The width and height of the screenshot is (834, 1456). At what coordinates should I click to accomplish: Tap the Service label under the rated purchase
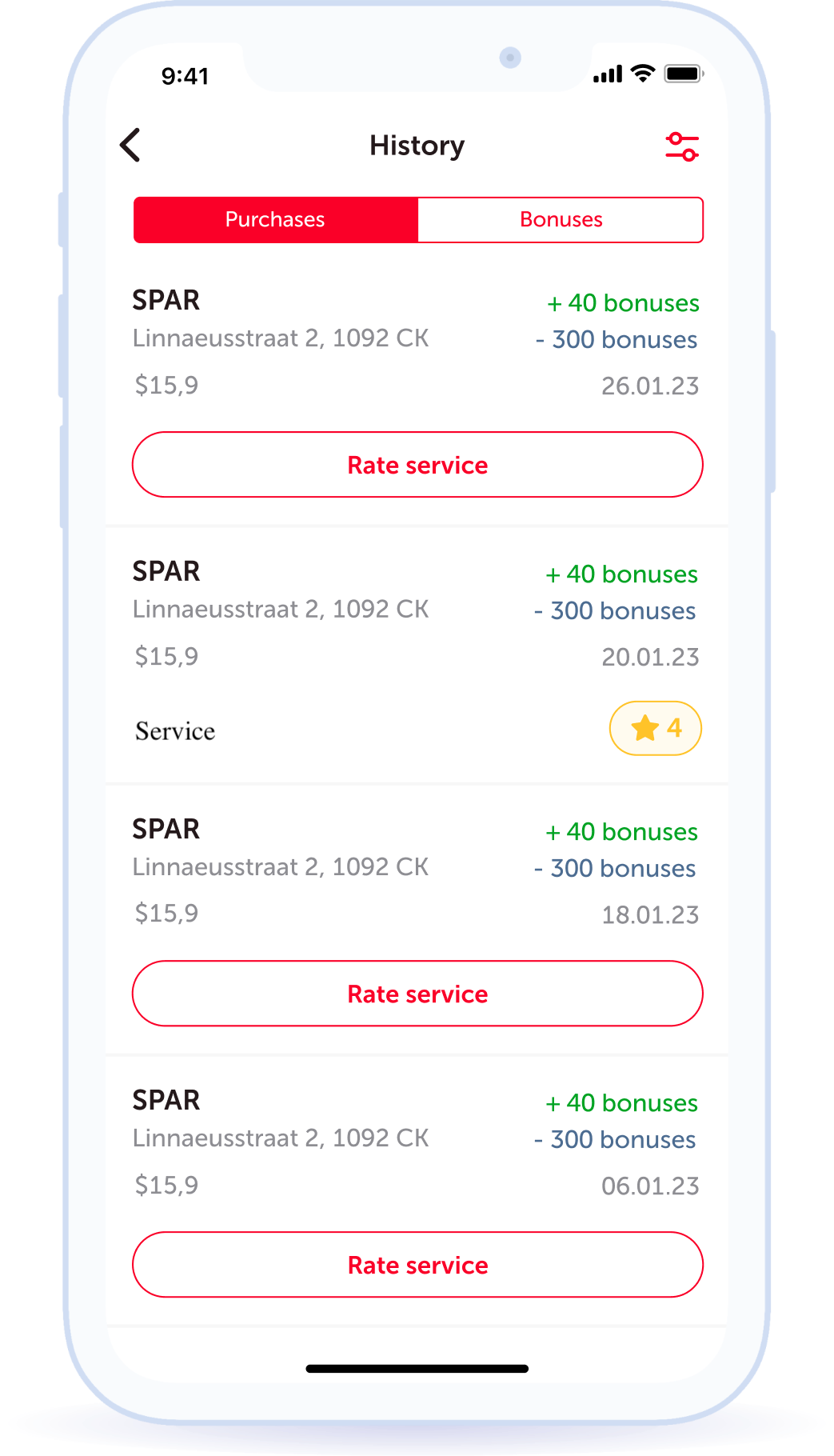175,730
